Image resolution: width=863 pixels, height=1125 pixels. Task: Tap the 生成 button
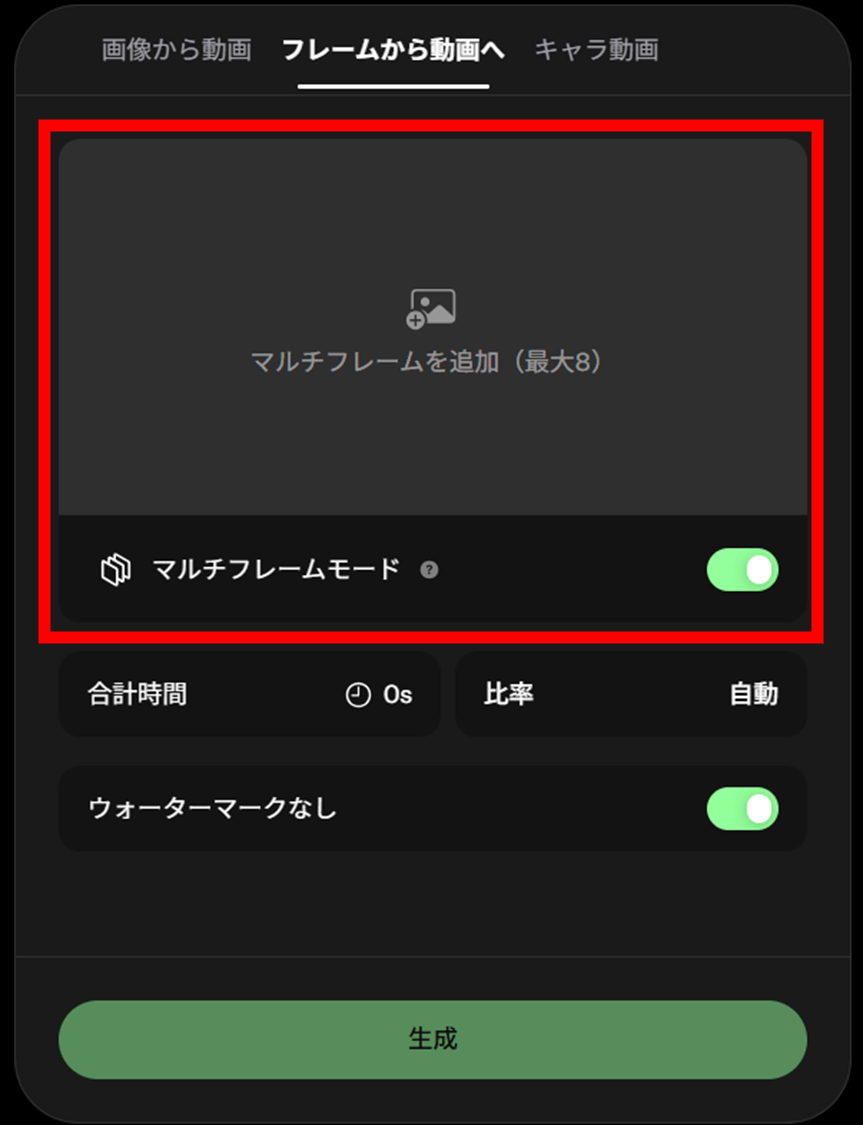[432, 1039]
